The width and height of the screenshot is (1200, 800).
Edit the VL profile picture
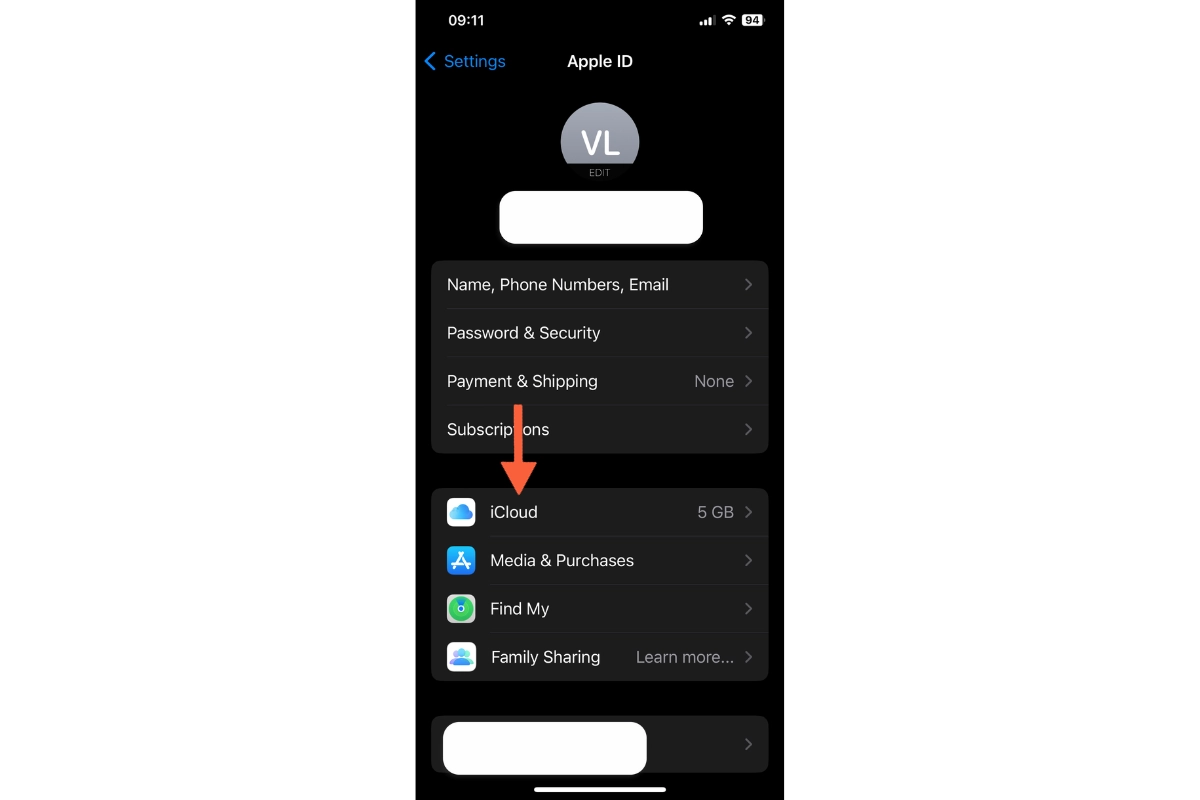pos(599,142)
